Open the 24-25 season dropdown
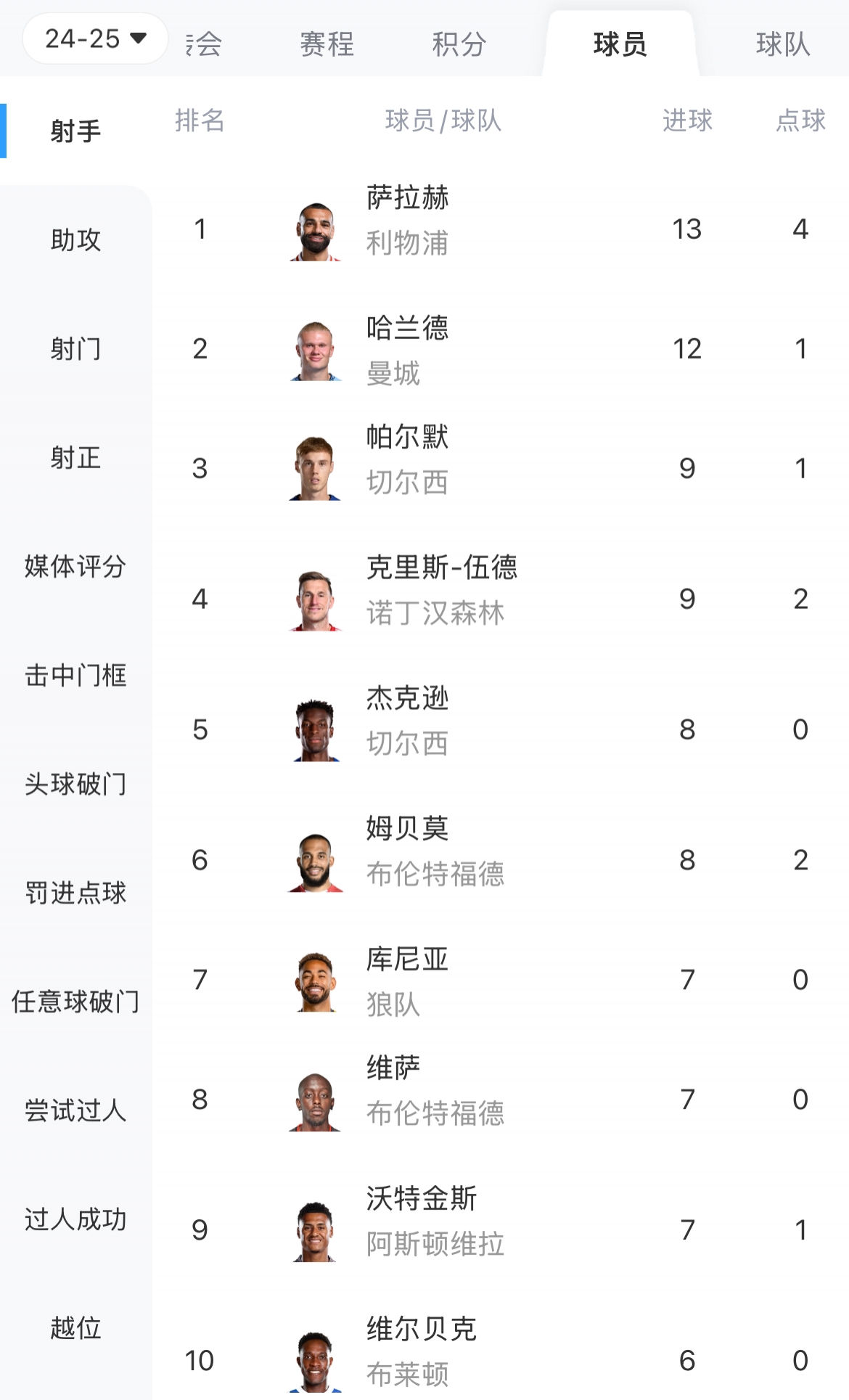Viewport: 849px width, 1400px height. 96,38
